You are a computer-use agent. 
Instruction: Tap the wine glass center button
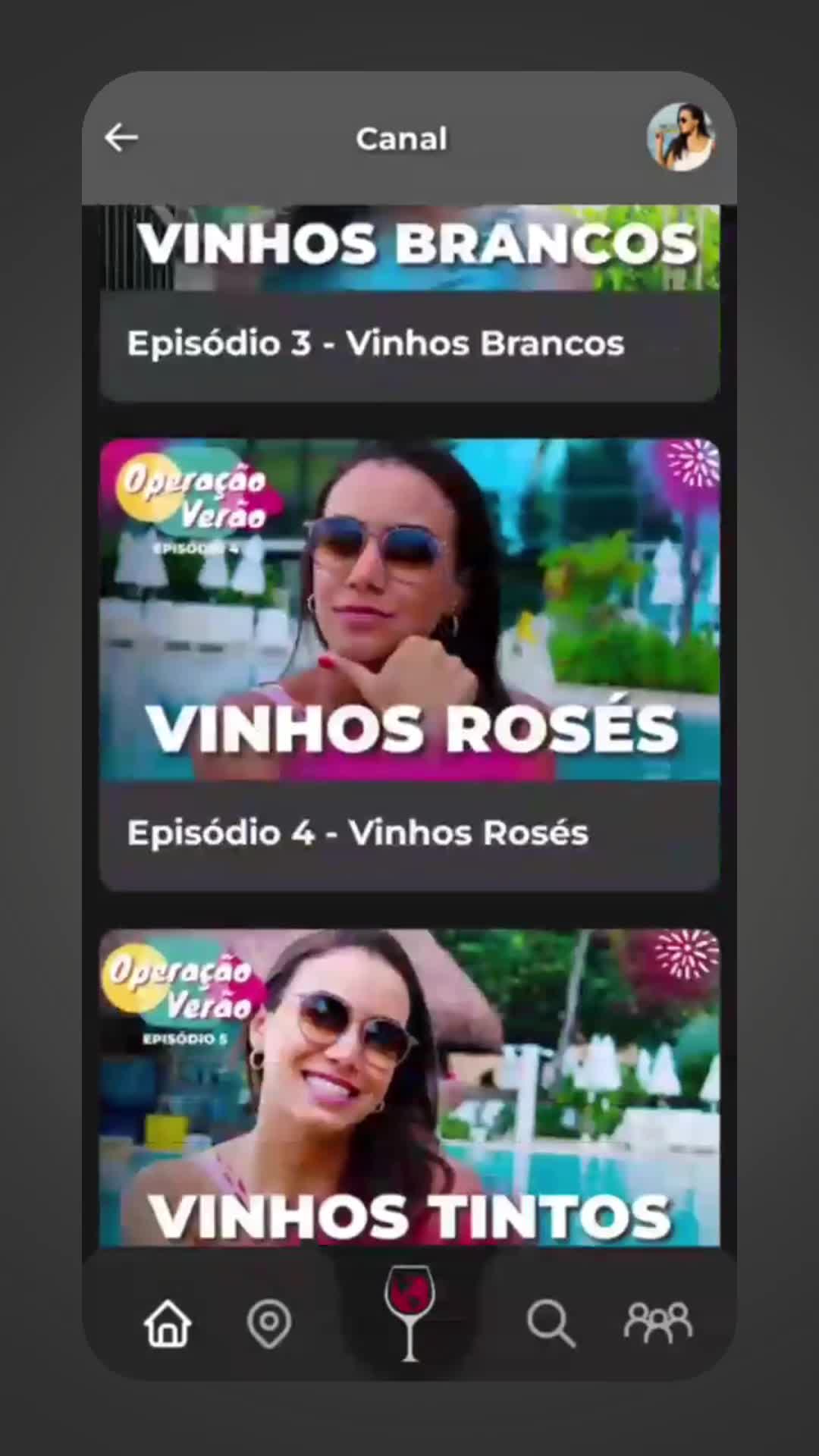click(x=409, y=1312)
